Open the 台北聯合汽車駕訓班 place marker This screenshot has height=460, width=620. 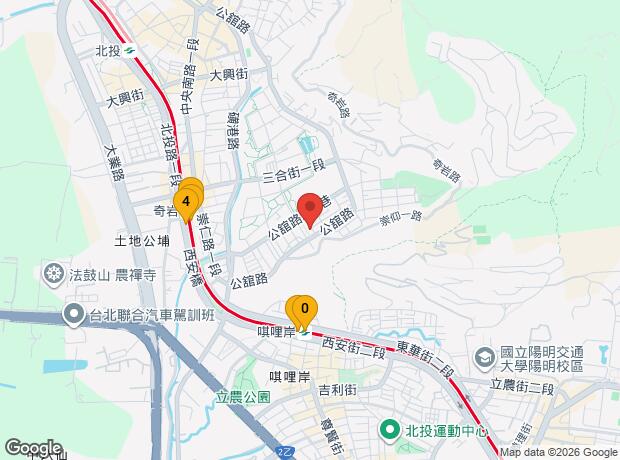click(73, 315)
